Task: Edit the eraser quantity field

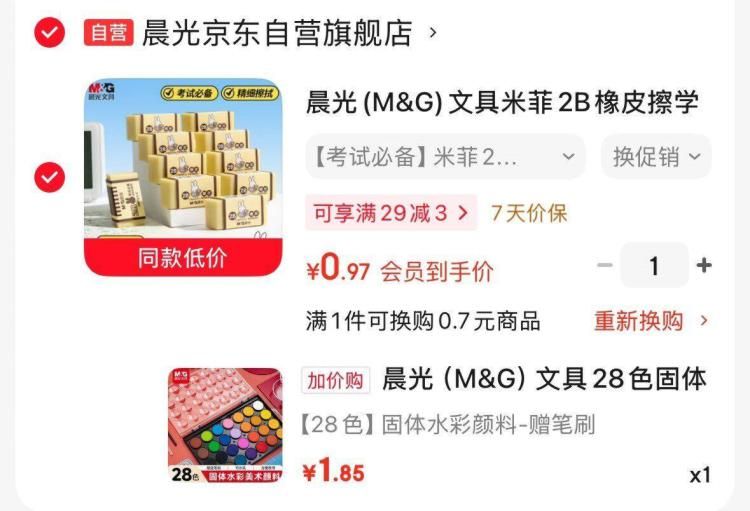Action: [654, 266]
